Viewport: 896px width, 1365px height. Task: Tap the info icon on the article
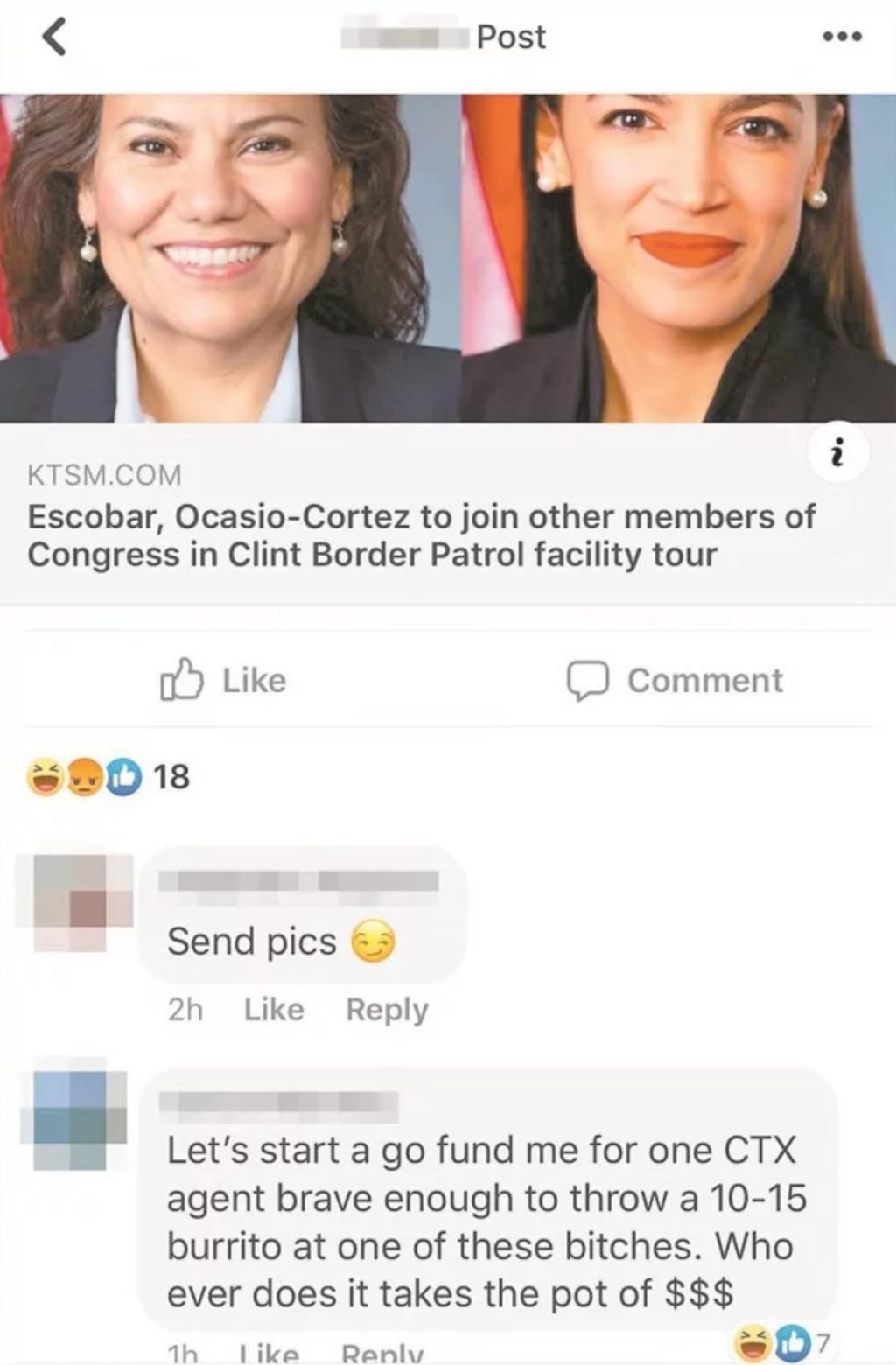[x=838, y=453]
